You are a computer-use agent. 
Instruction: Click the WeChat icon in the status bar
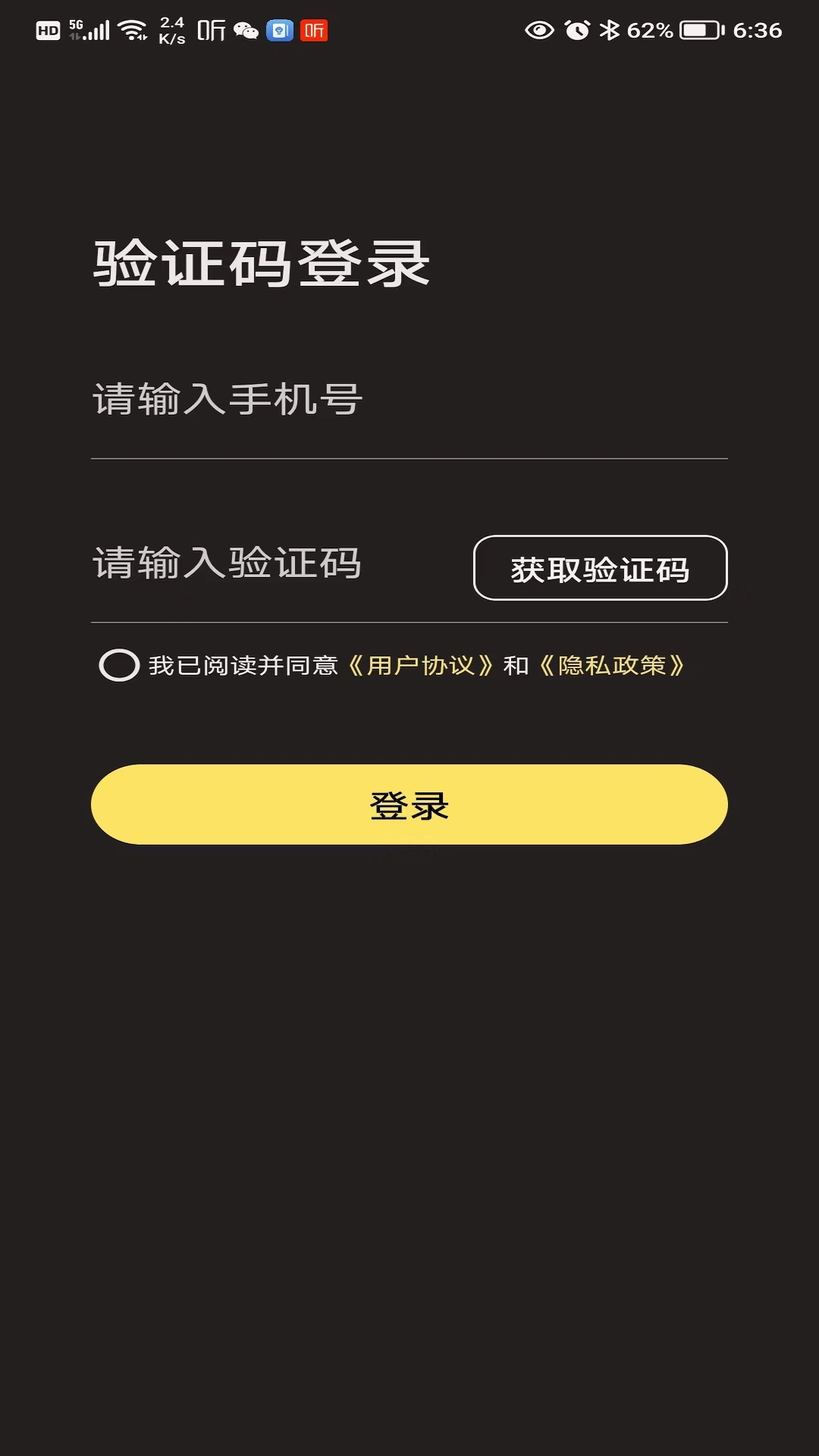[x=246, y=32]
